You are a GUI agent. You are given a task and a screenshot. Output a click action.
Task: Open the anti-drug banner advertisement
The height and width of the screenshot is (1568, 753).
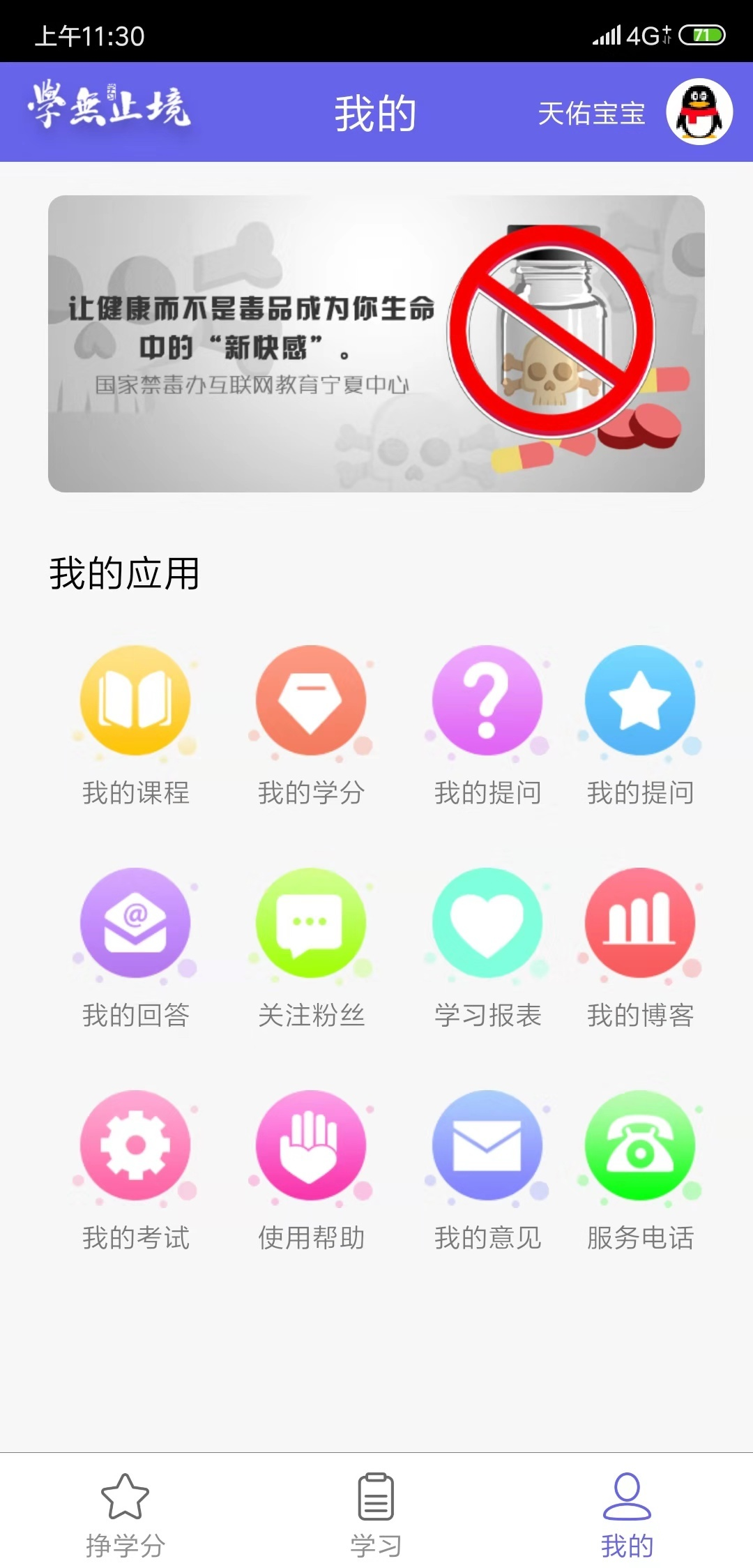point(376,342)
